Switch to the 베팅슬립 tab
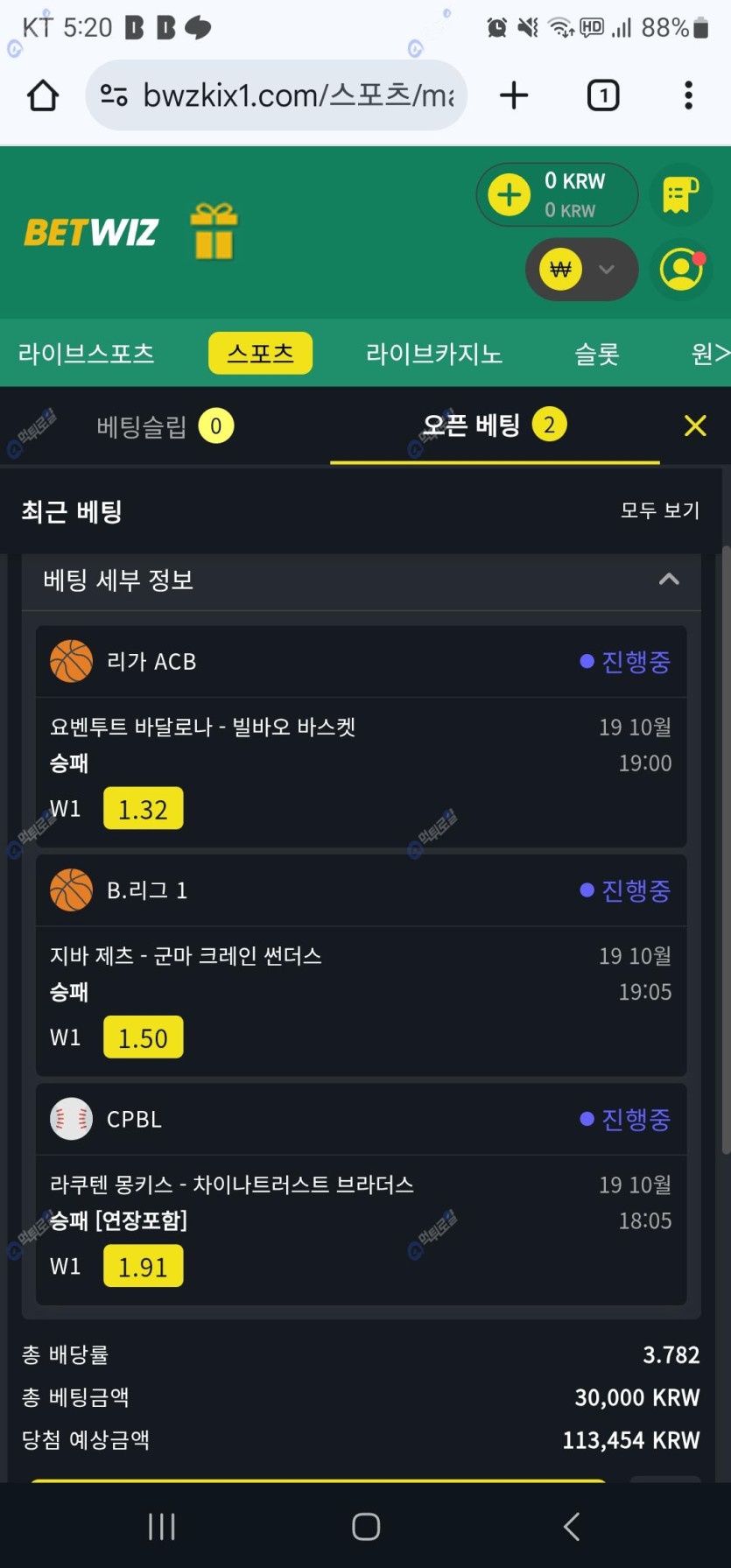 (164, 426)
